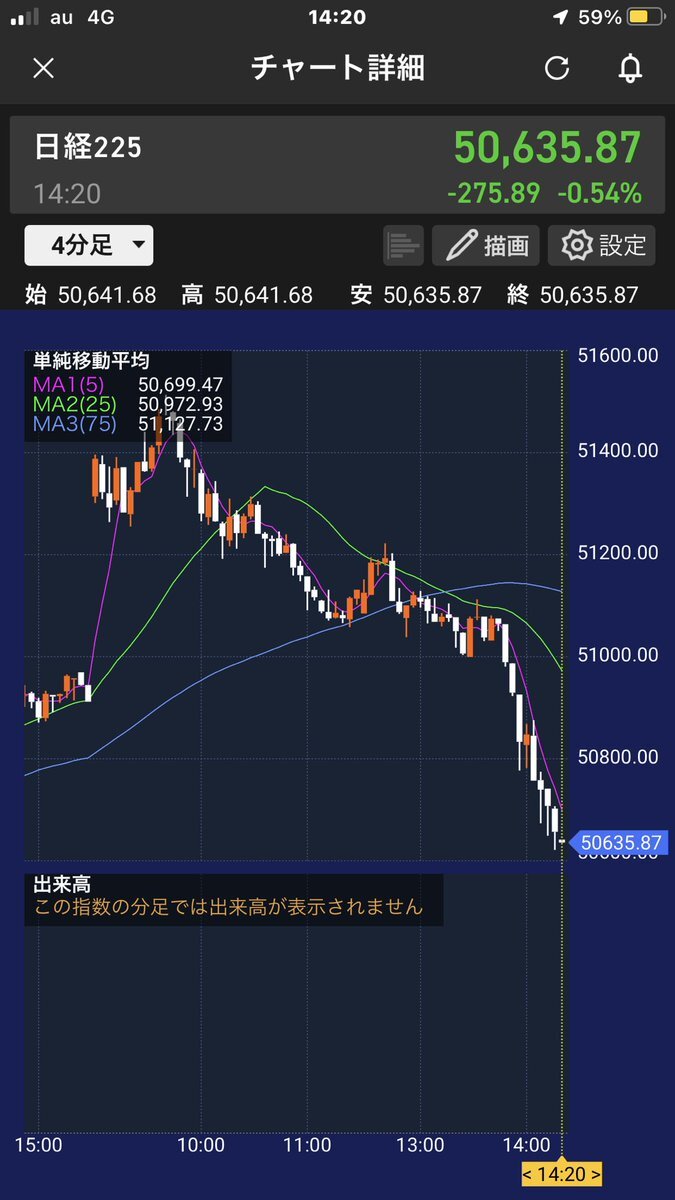The width and height of the screenshot is (675, 1200).
Task: Open chart 設定 settings
Action: tap(602, 245)
